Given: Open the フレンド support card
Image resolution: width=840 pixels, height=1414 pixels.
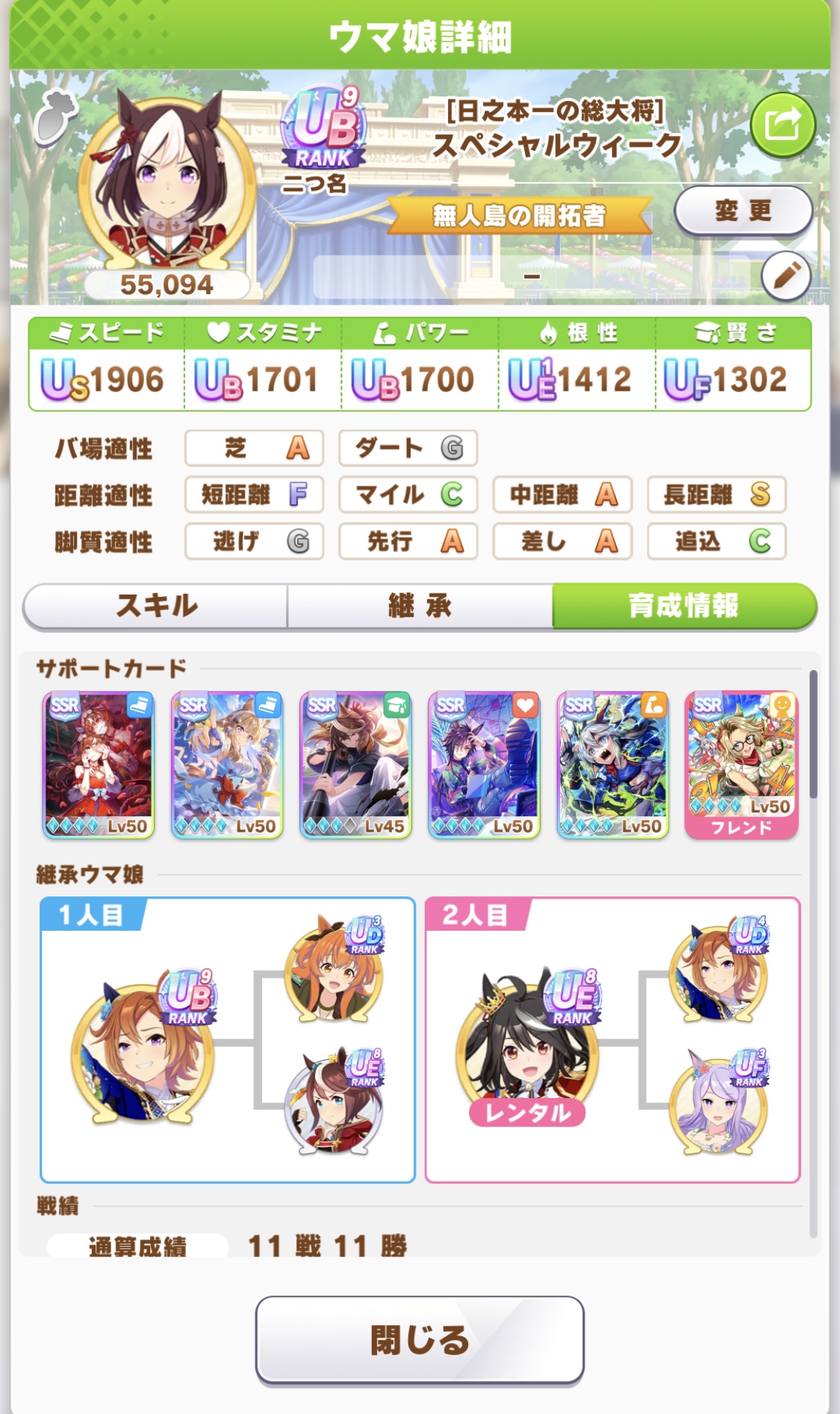Looking at the screenshot, I should tap(741, 764).
